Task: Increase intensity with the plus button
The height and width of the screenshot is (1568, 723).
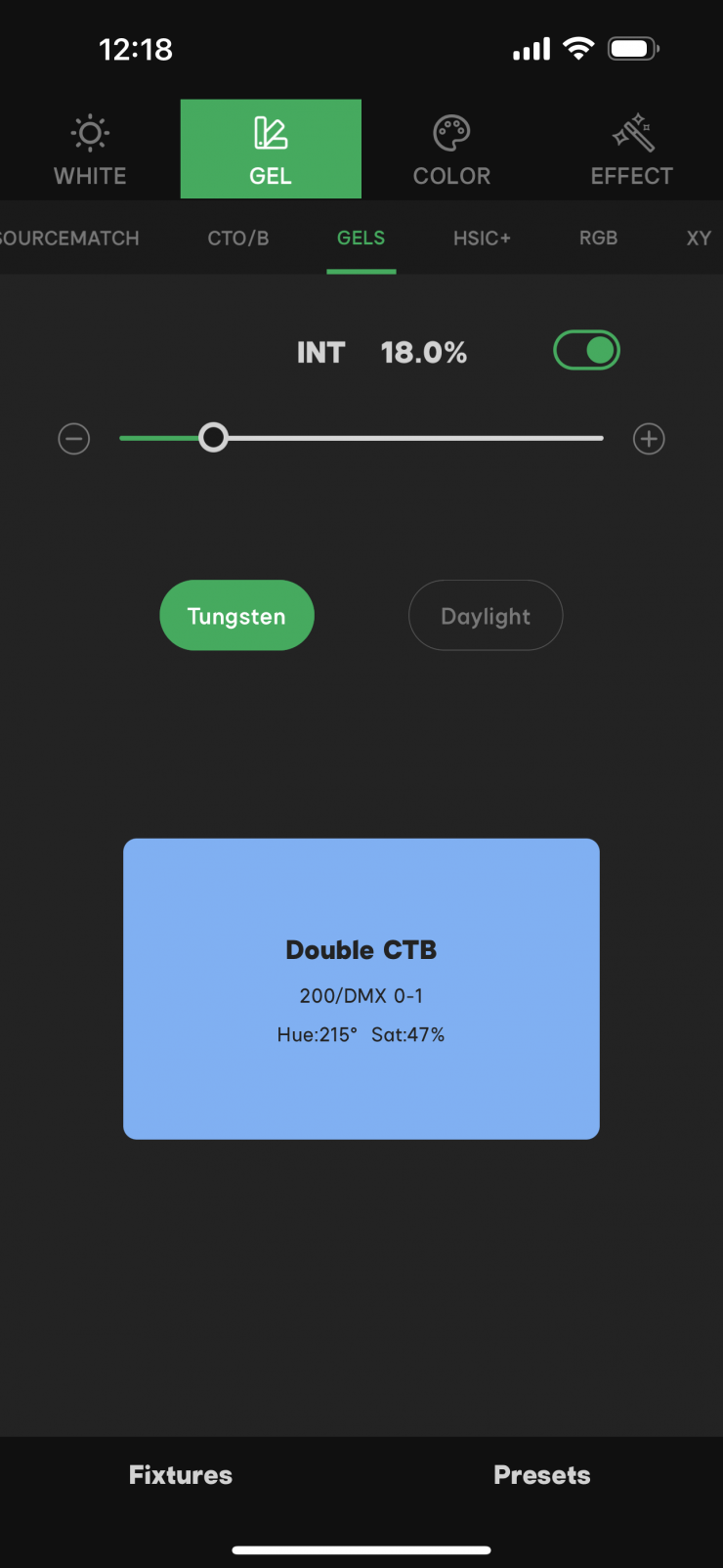Action: coord(649,439)
